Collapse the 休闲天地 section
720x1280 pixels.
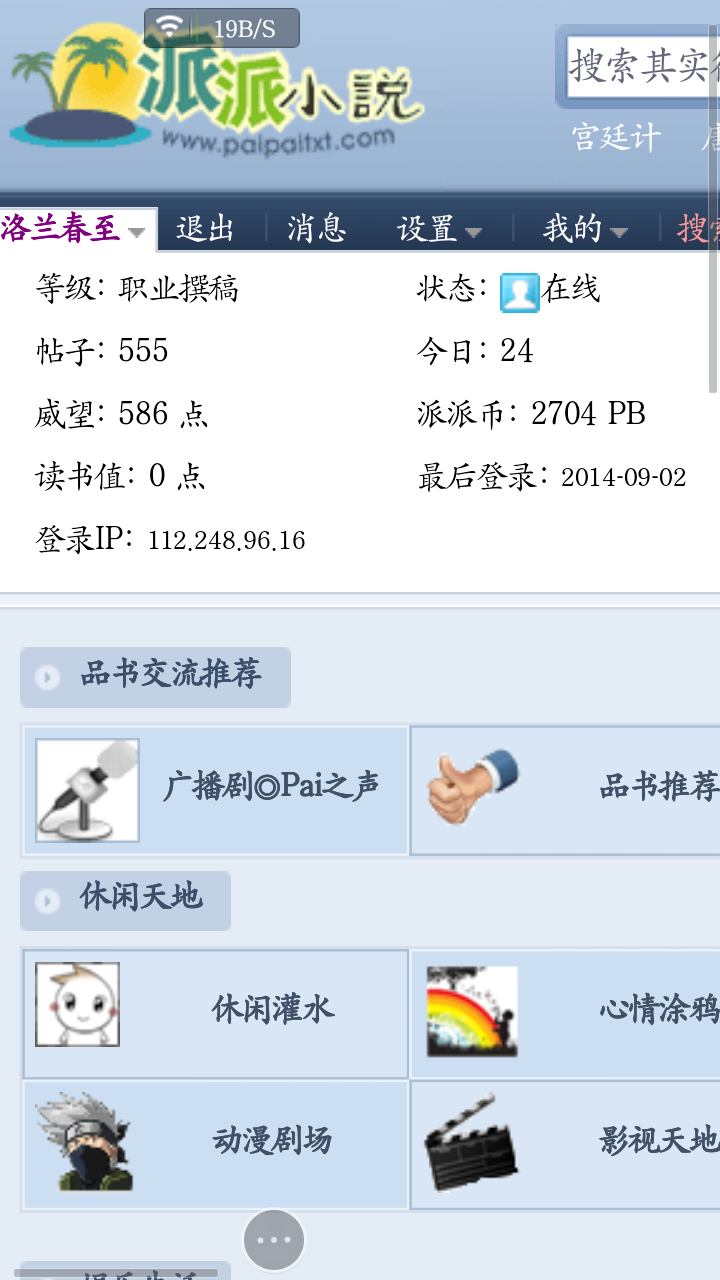point(125,900)
